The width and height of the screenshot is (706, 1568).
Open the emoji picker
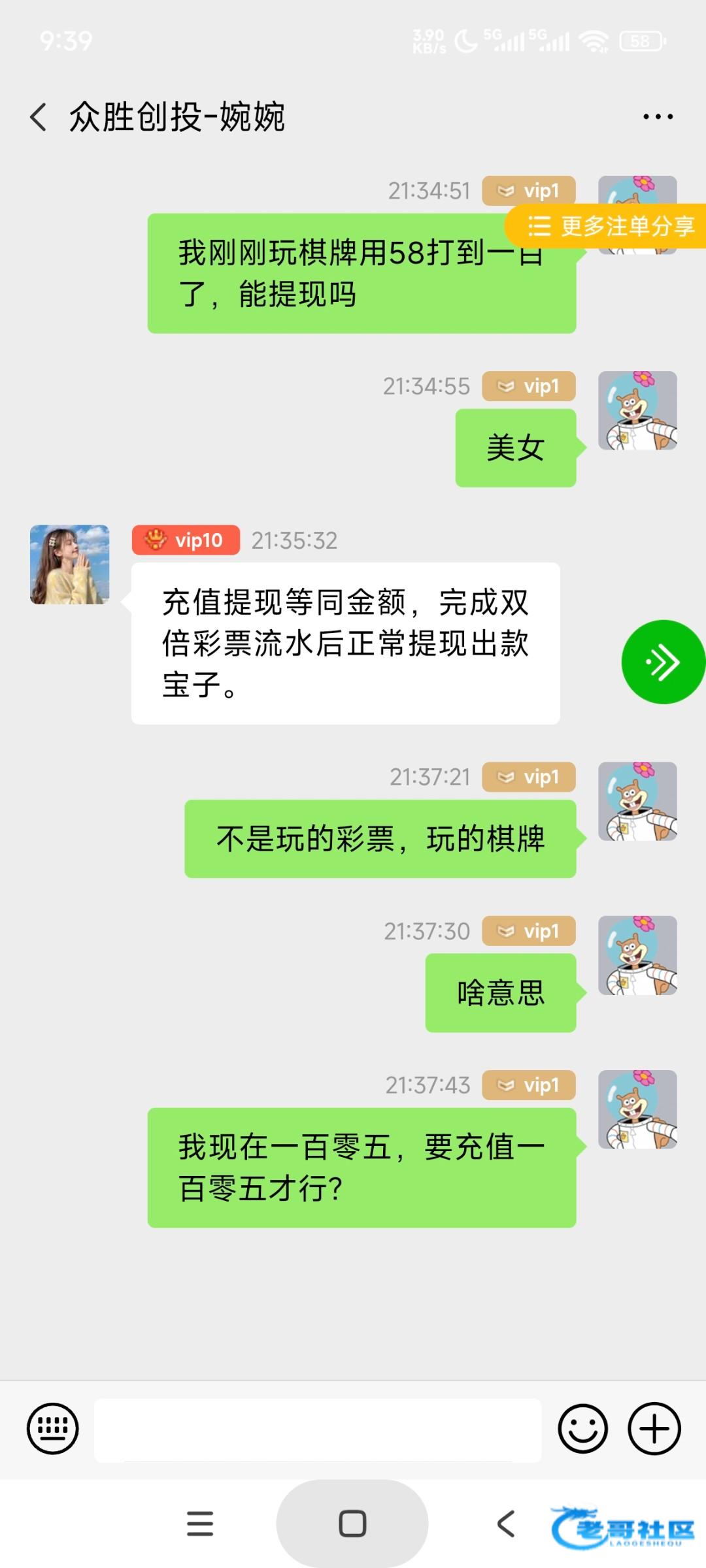click(x=582, y=1429)
